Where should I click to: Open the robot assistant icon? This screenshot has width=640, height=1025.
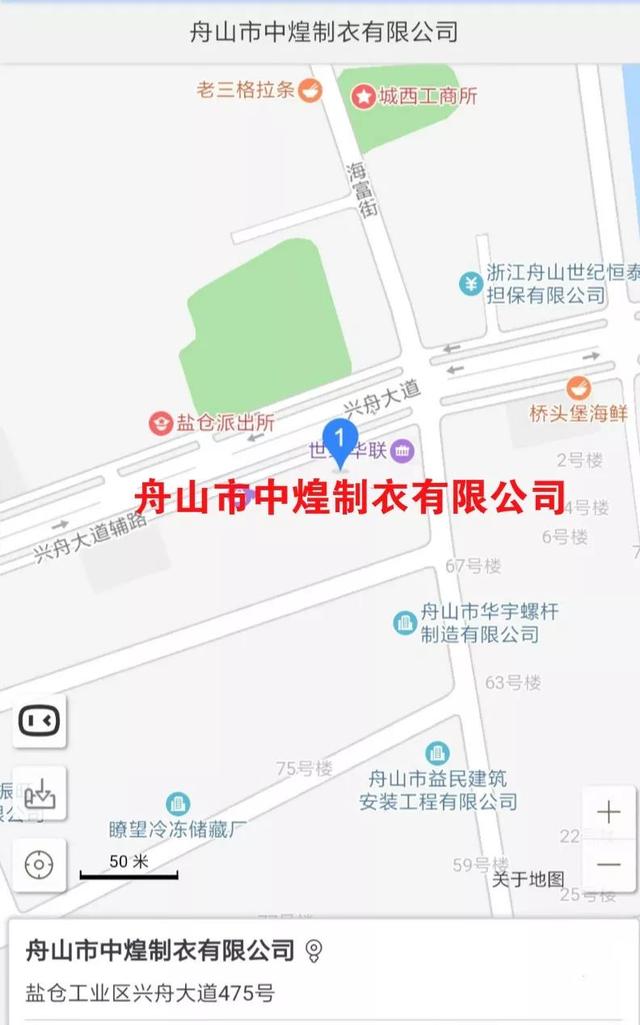point(40,721)
